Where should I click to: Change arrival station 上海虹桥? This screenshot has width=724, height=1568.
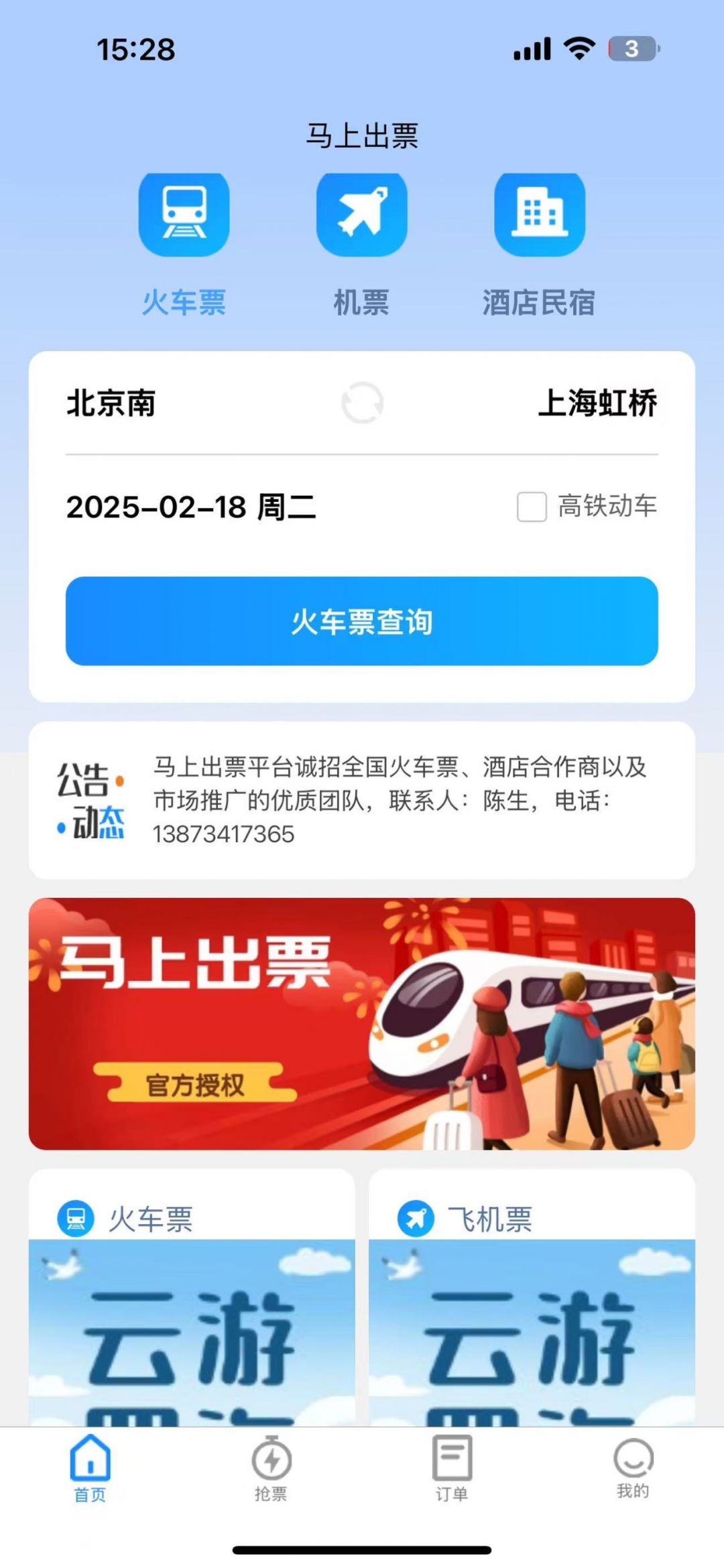coord(597,403)
